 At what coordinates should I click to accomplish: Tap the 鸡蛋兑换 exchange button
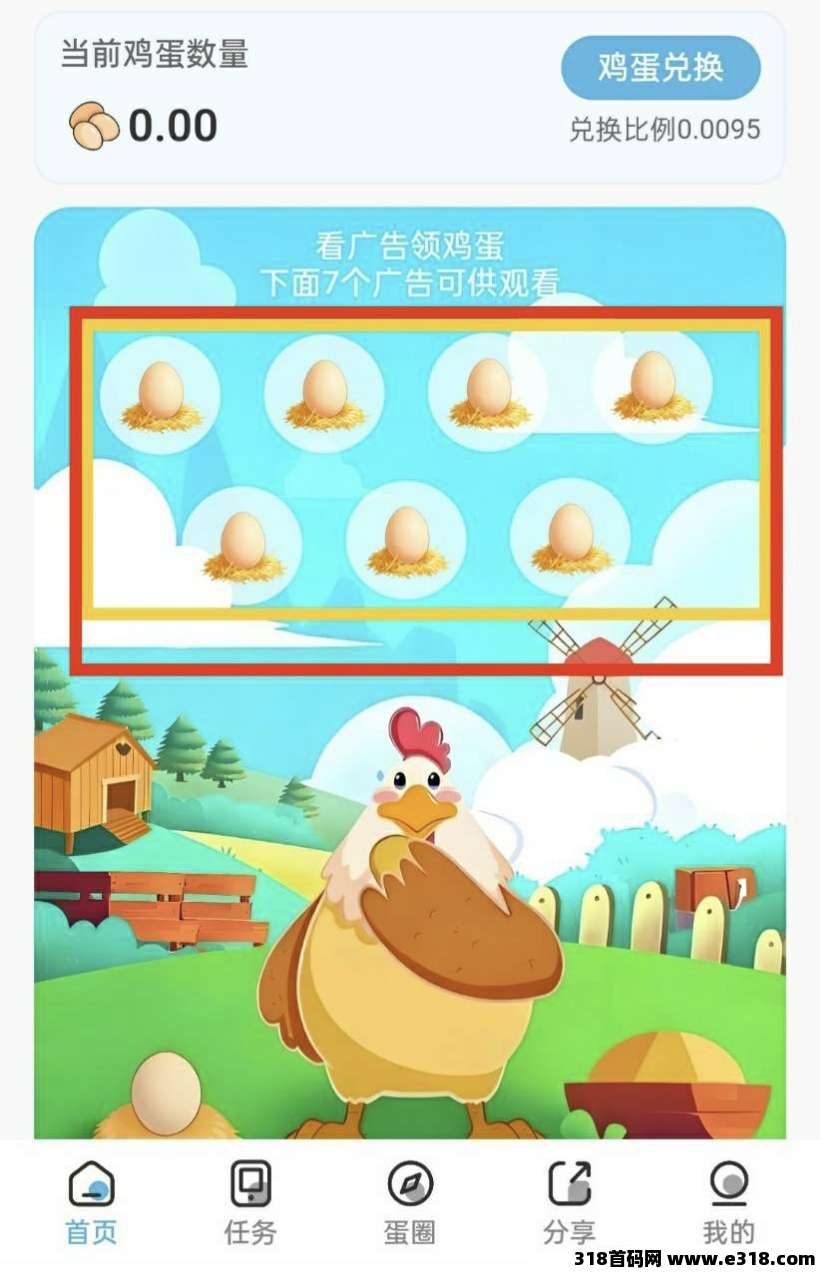660,68
